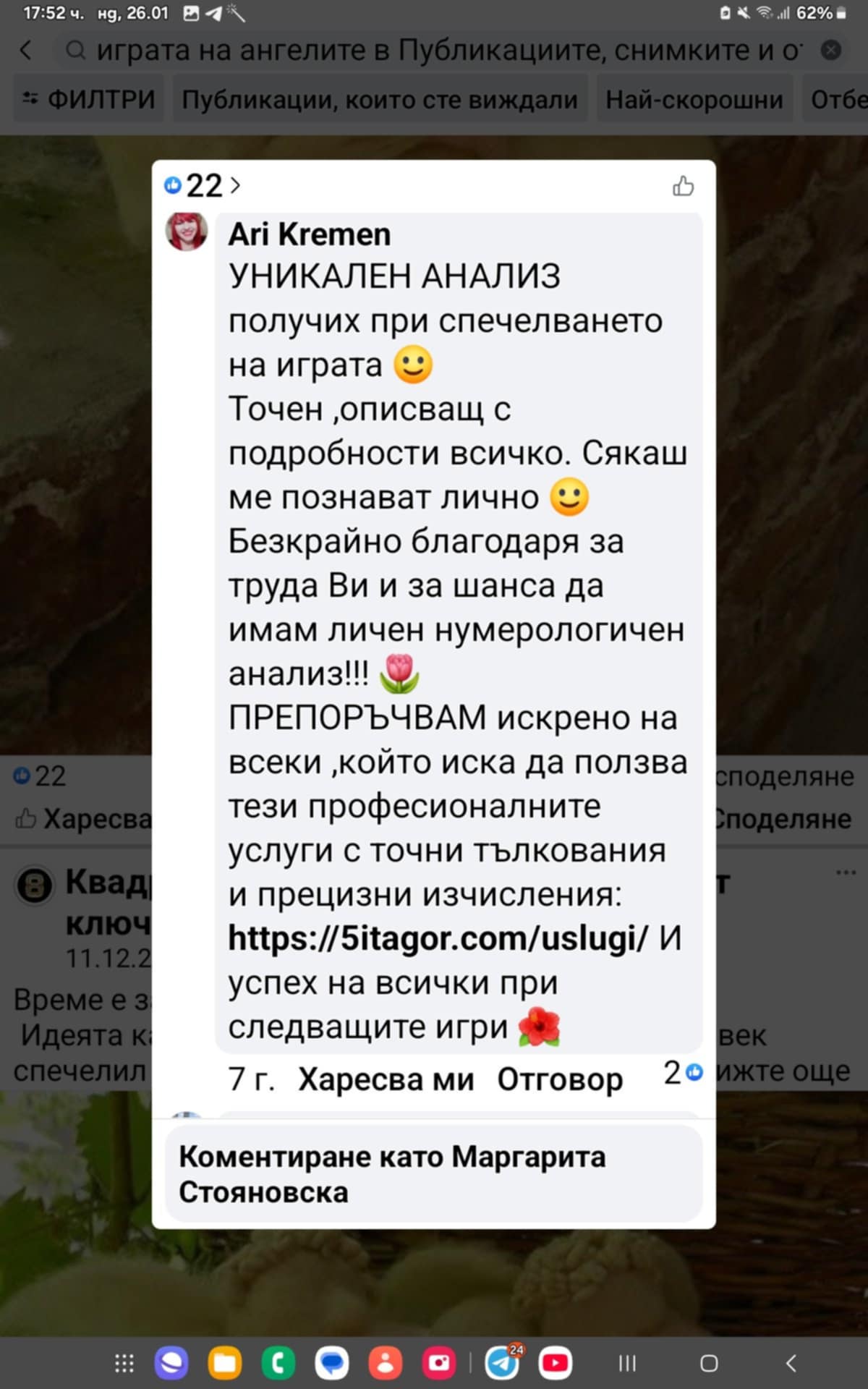Tap the comment field for Маргарита Стояновска
The width and height of the screenshot is (868, 1389).
tap(434, 1173)
